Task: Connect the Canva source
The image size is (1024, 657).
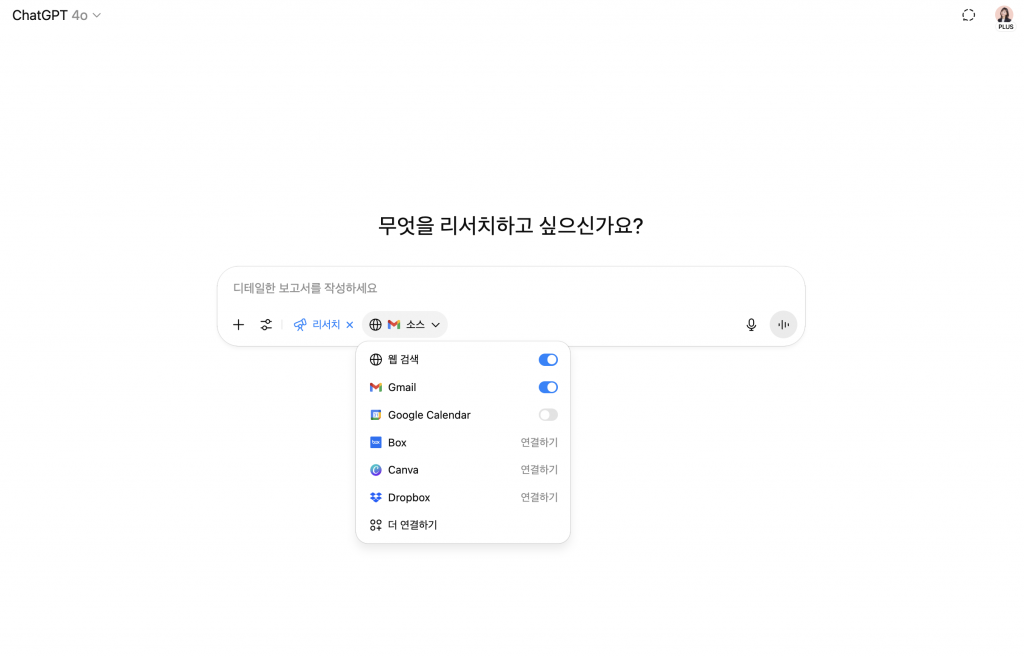Action: click(539, 470)
